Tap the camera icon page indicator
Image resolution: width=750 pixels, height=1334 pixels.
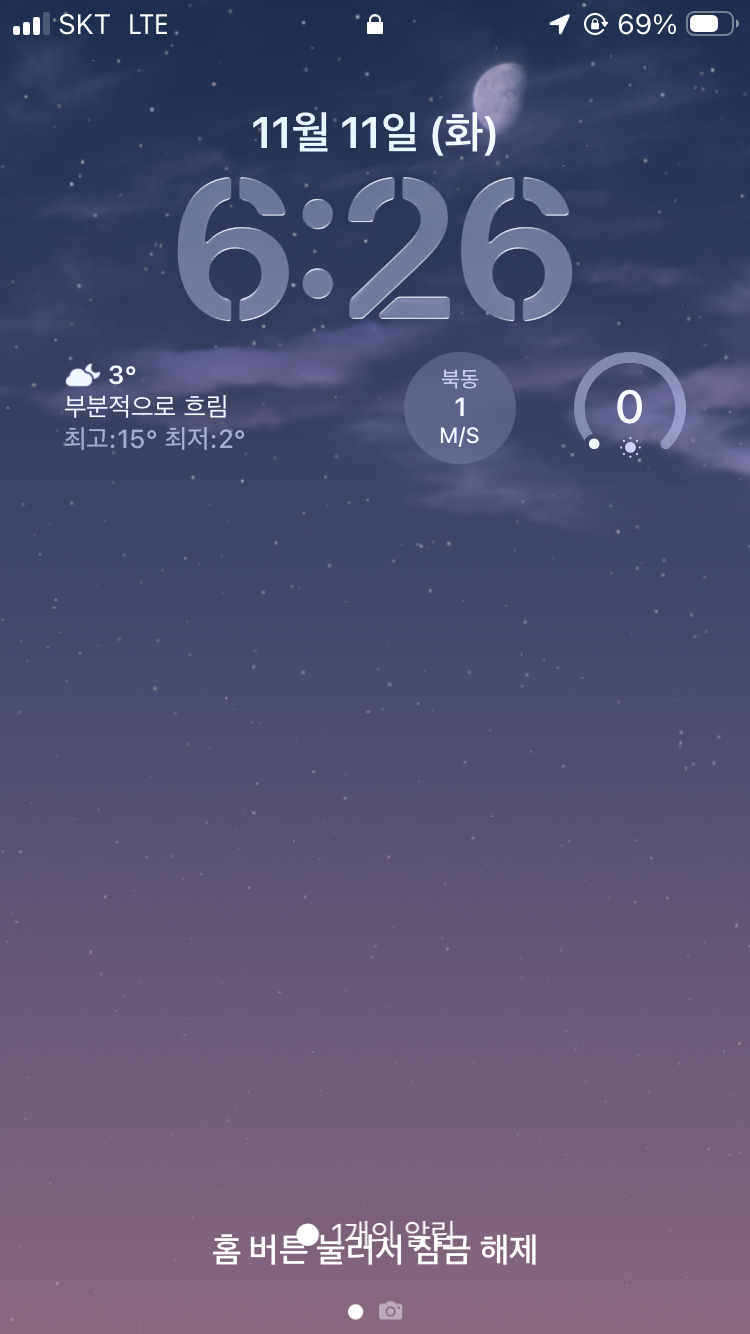tap(390, 1311)
